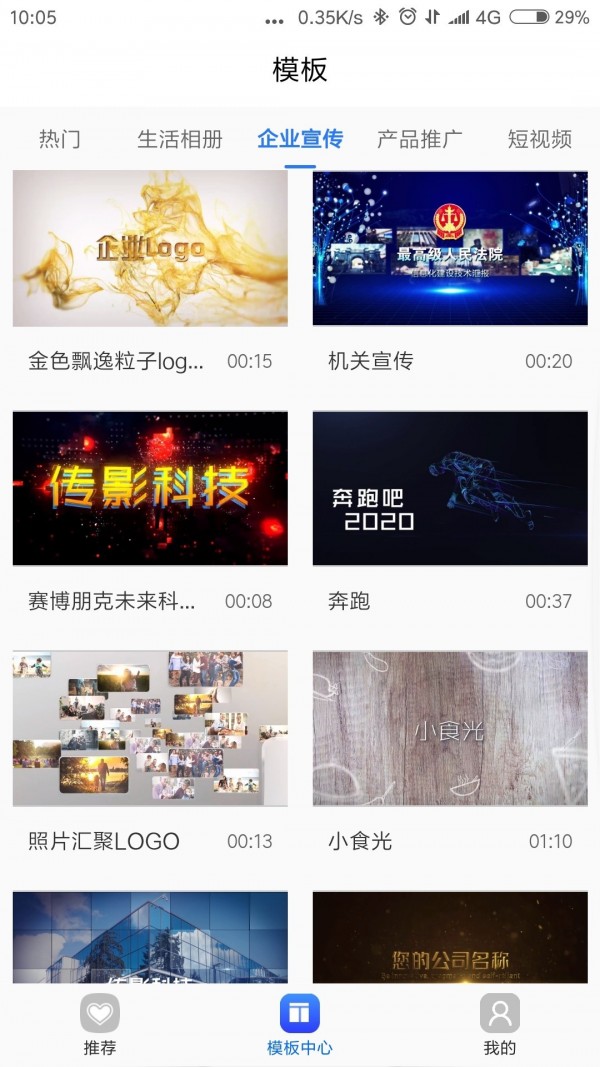This screenshot has height=1067, width=600.
Task: View the 赛博朋克未来科技 template
Action: click(150, 488)
